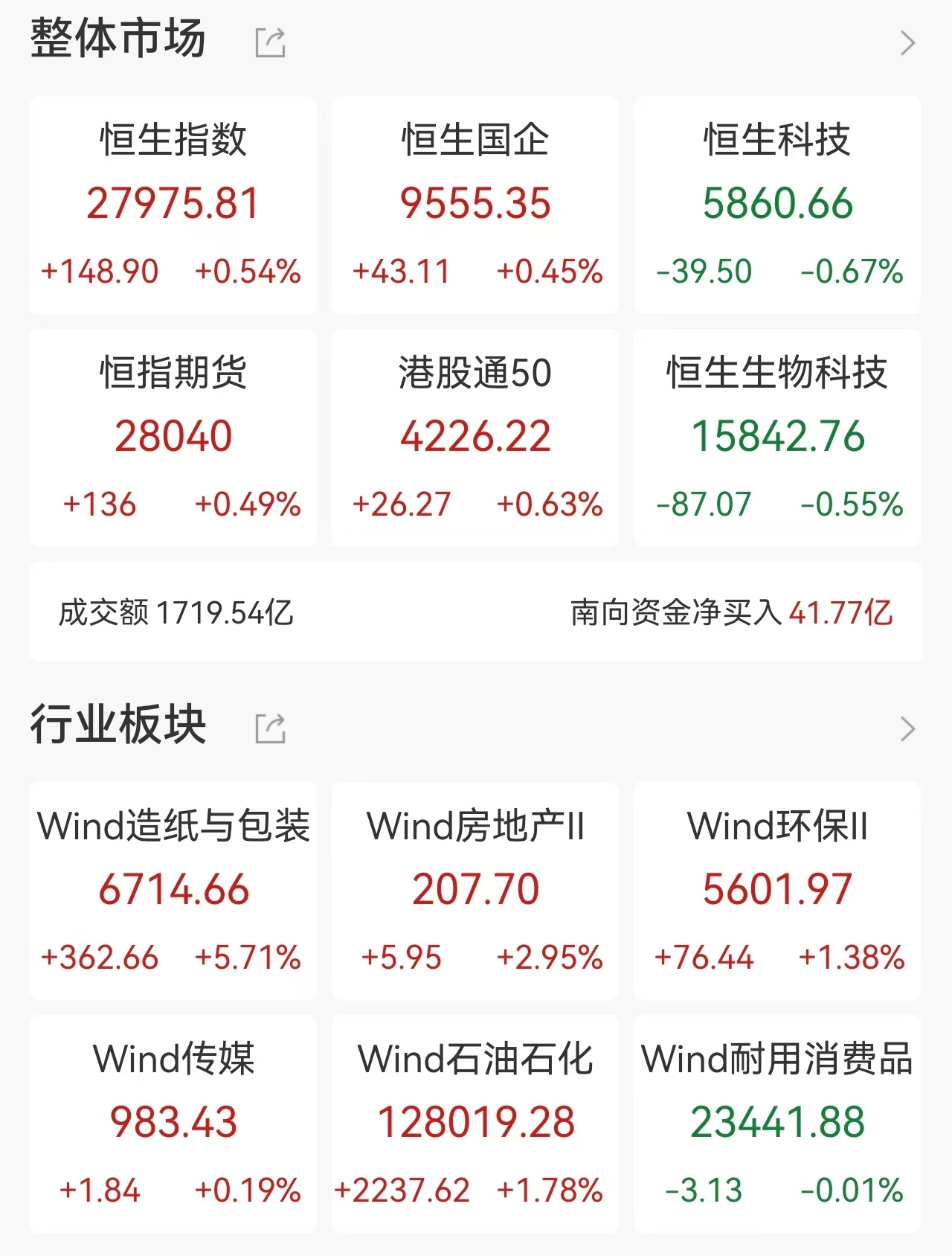Open the 恒生国企 index card
The height and width of the screenshot is (1256, 952).
pyautogui.click(x=475, y=205)
